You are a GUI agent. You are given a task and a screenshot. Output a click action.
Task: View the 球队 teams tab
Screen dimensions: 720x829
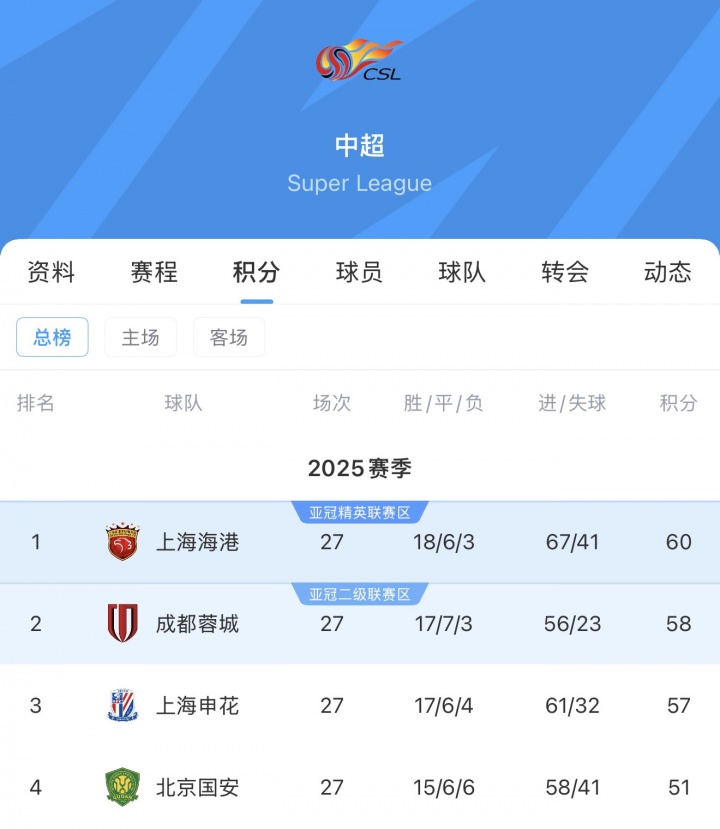pos(462,272)
